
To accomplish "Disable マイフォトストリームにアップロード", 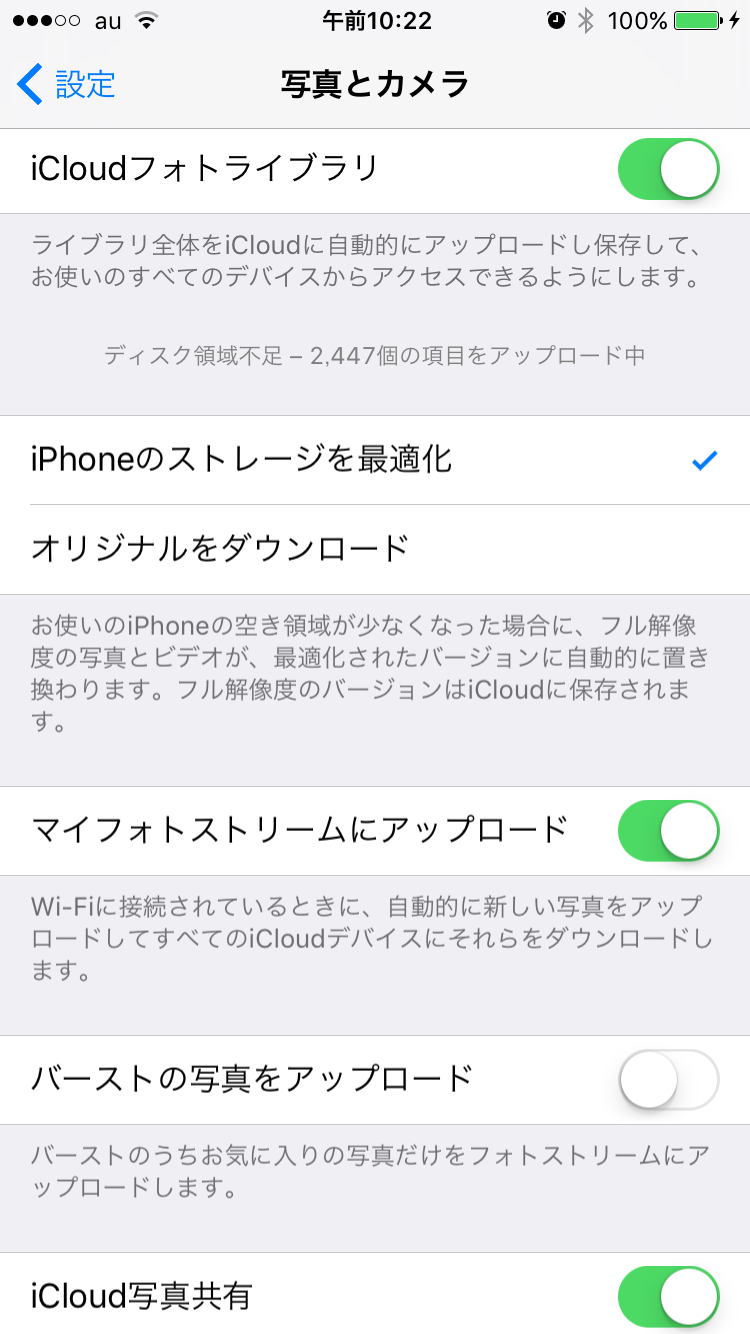I will pos(668,831).
